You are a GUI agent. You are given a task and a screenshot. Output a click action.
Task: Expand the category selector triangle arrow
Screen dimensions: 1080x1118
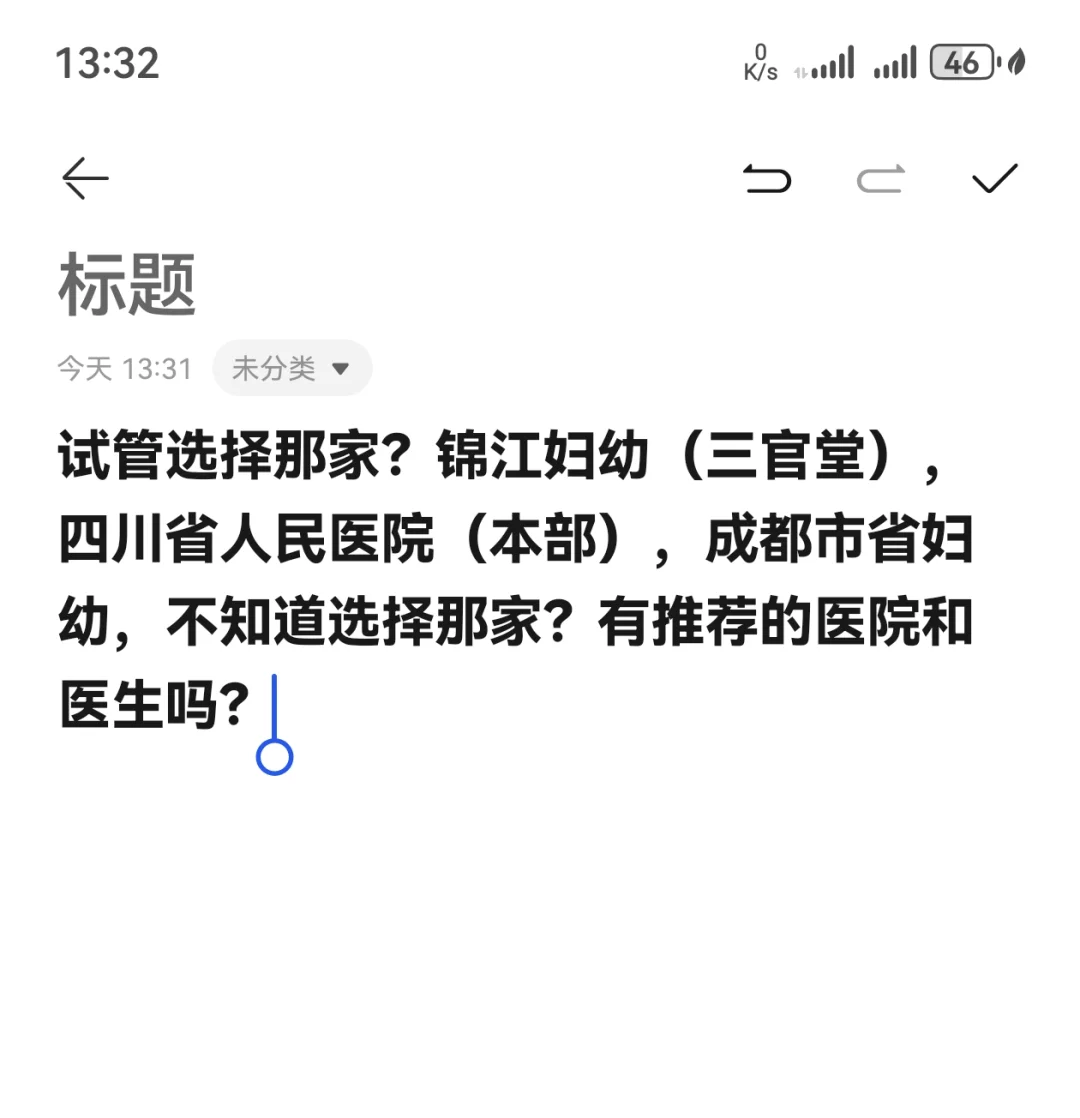341,369
